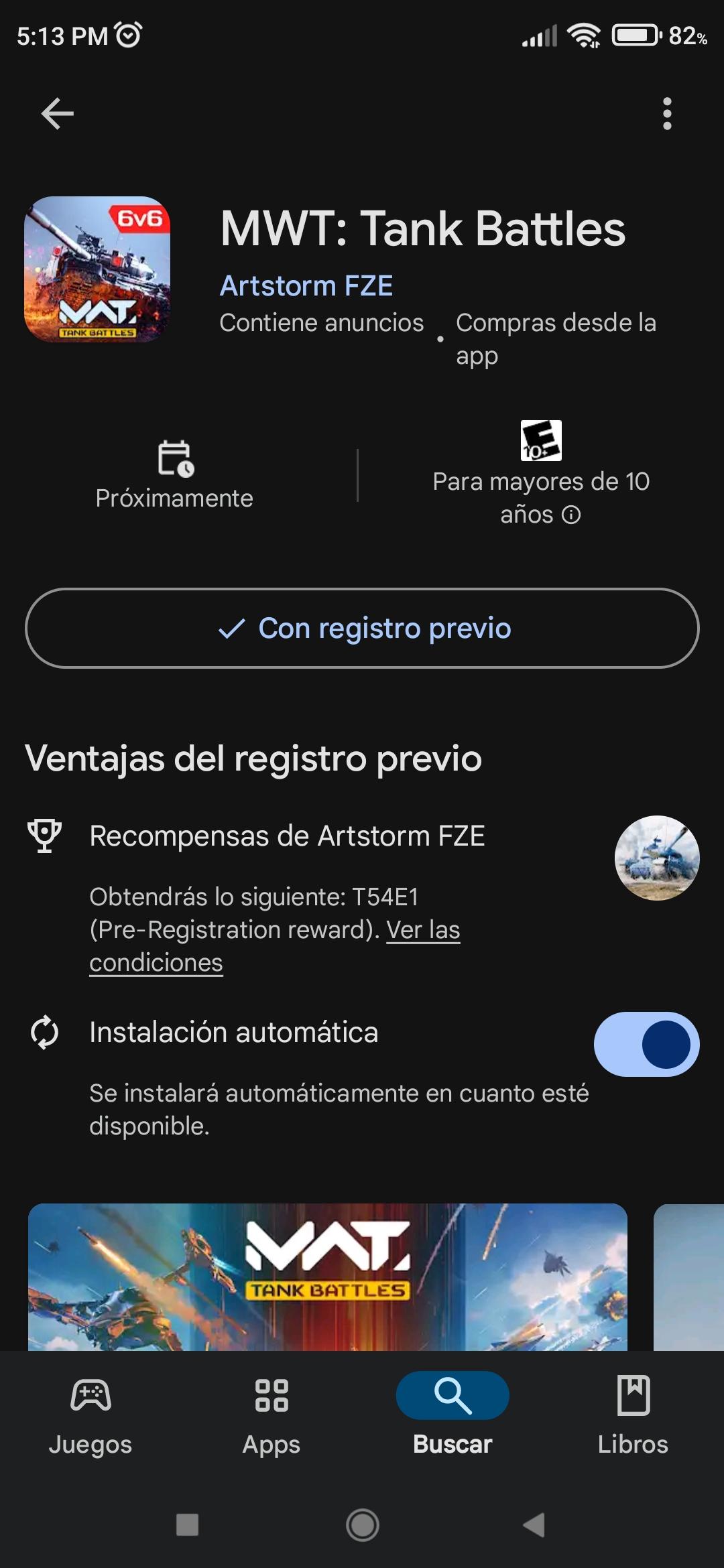Switch to the Juegos tab

pyautogui.click(x=90, y=1414)
